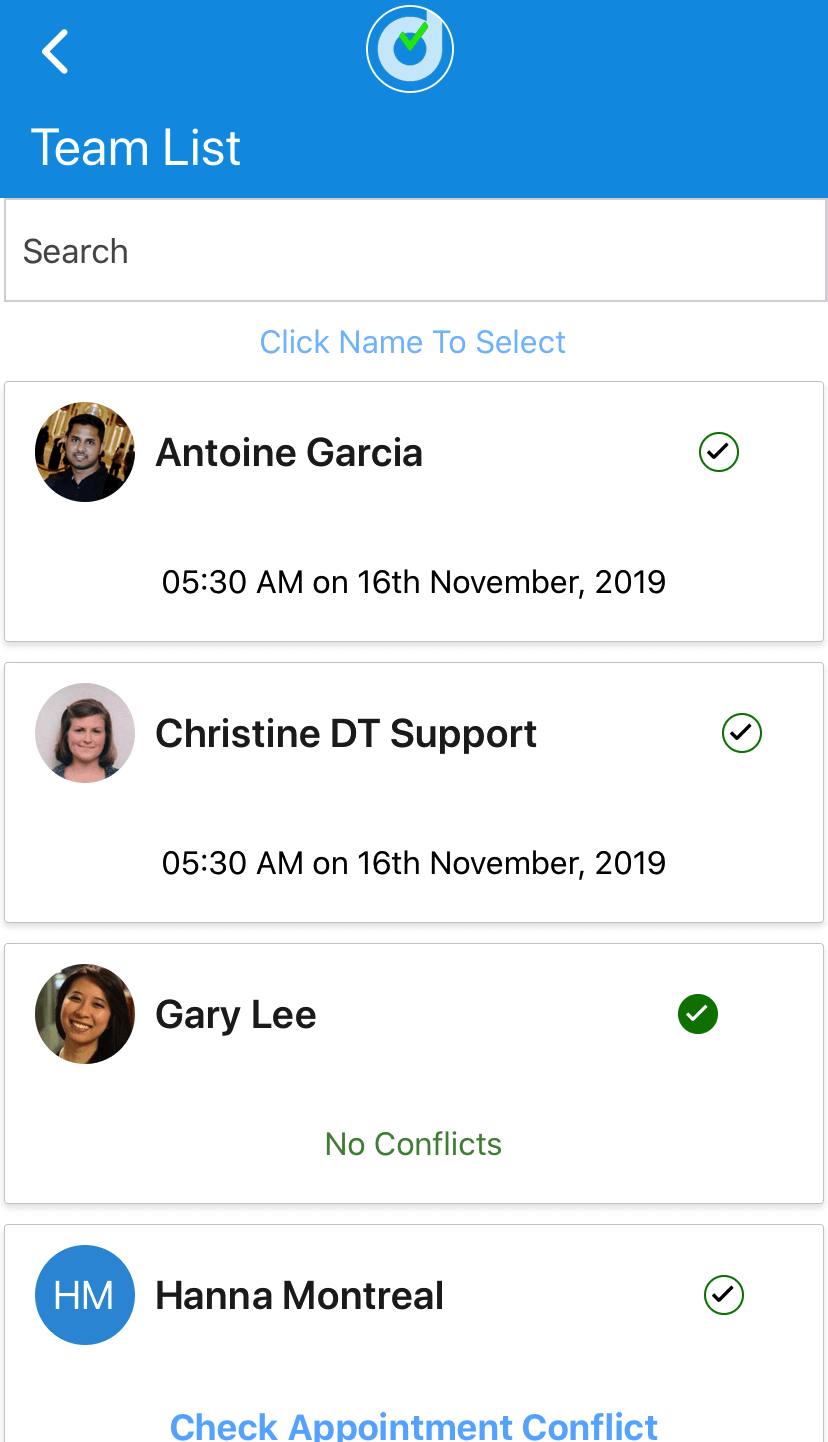
Task: Toggle the checkmark next to Hanna Montreal
Action: [x=724, y=1295]
